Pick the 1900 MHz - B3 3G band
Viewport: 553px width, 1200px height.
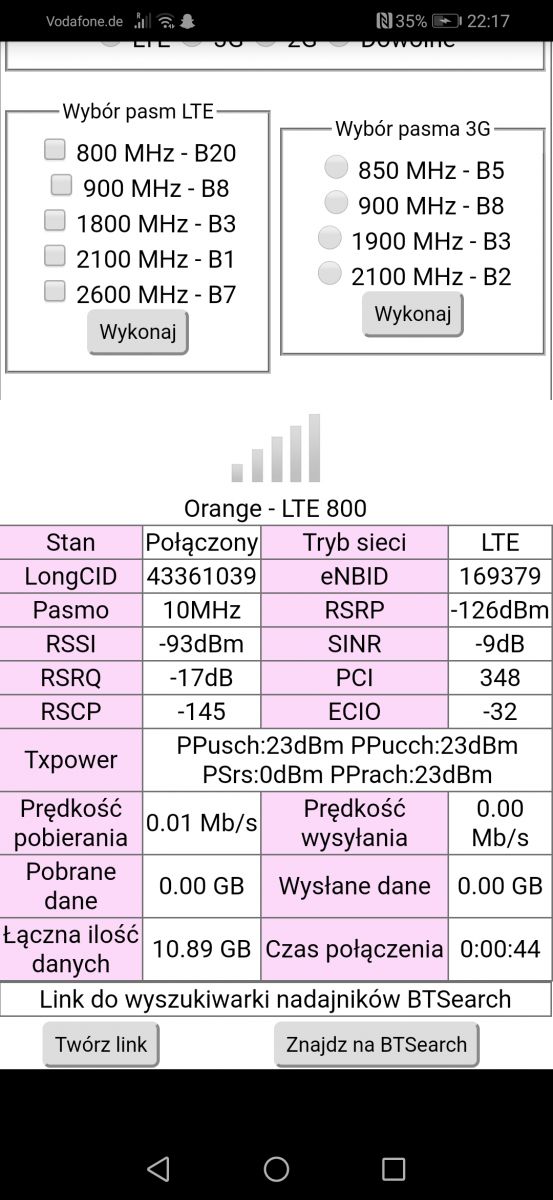[329, 238]
